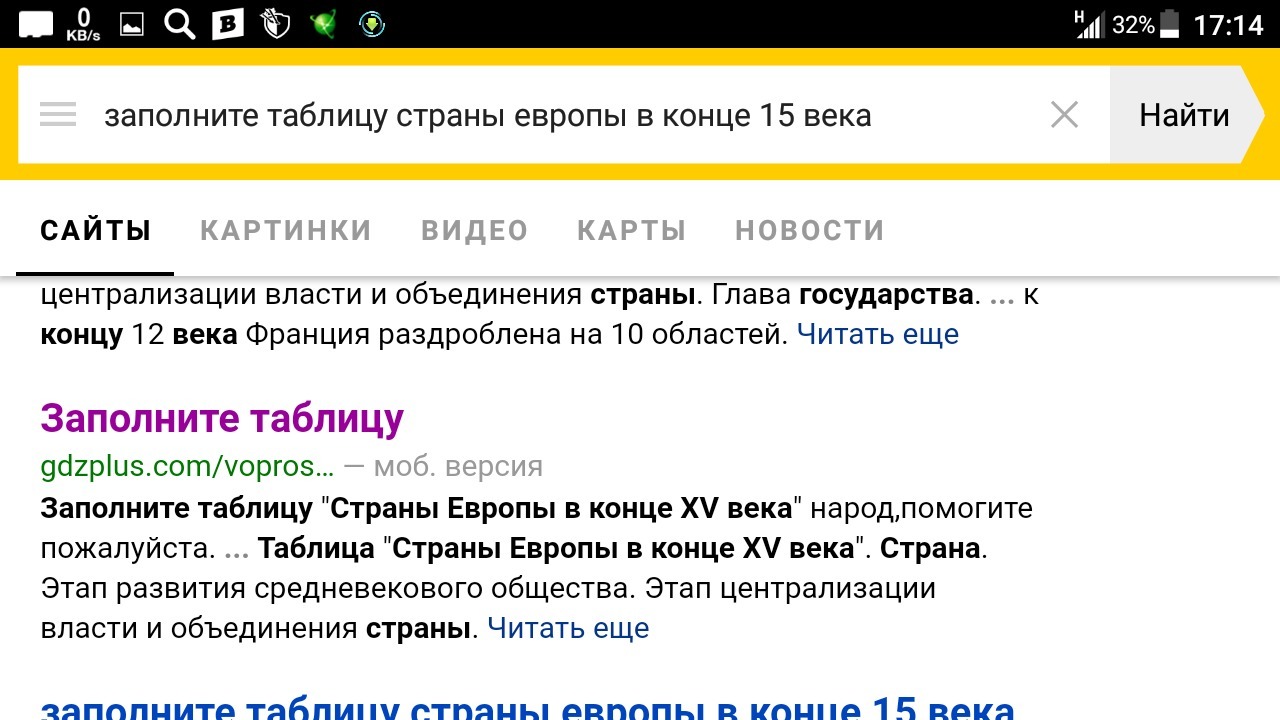The height and width of the screenshot is (720, 1280).
Task: Switch to the Картинки tab
Action: pos(285,231)
